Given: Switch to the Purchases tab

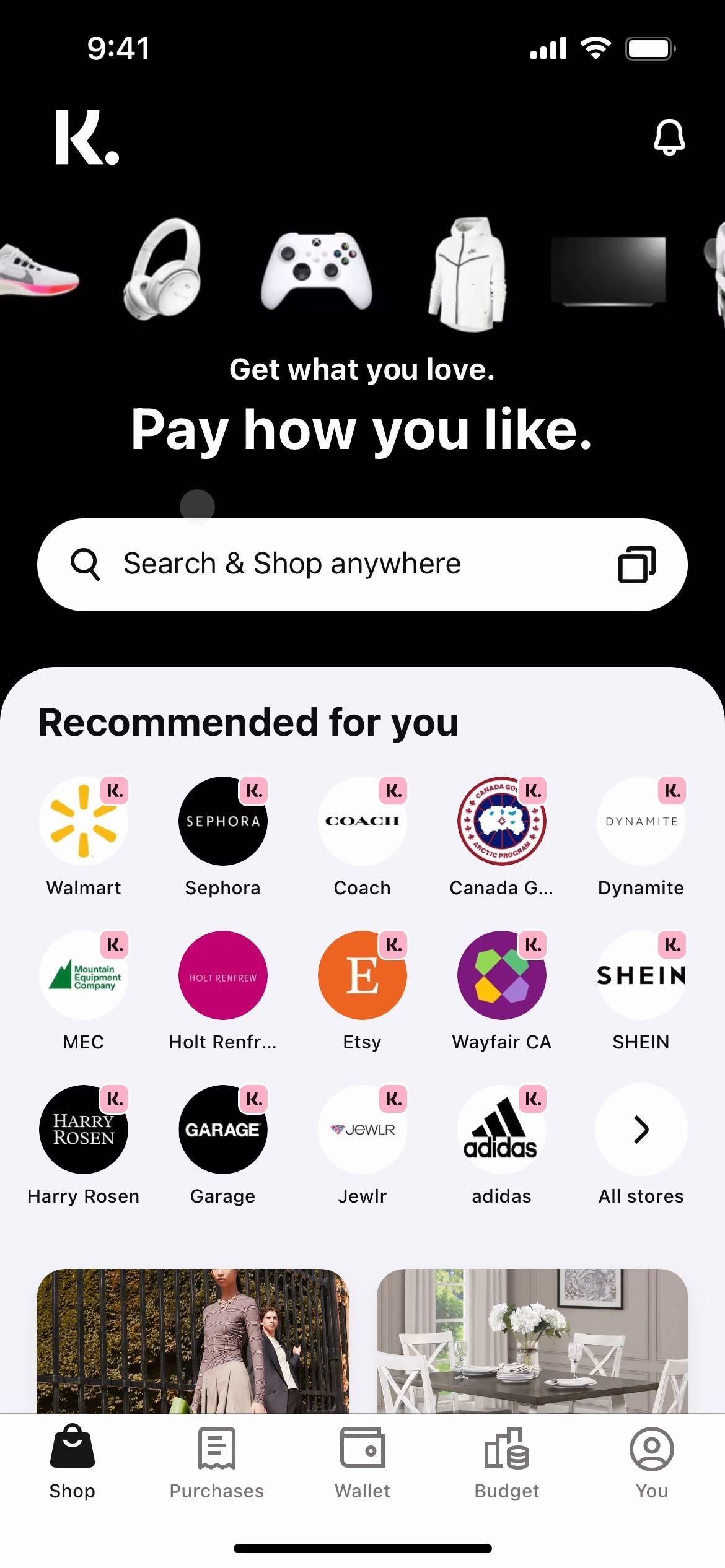Looking at the screenshot, I should pos(217,1461).
